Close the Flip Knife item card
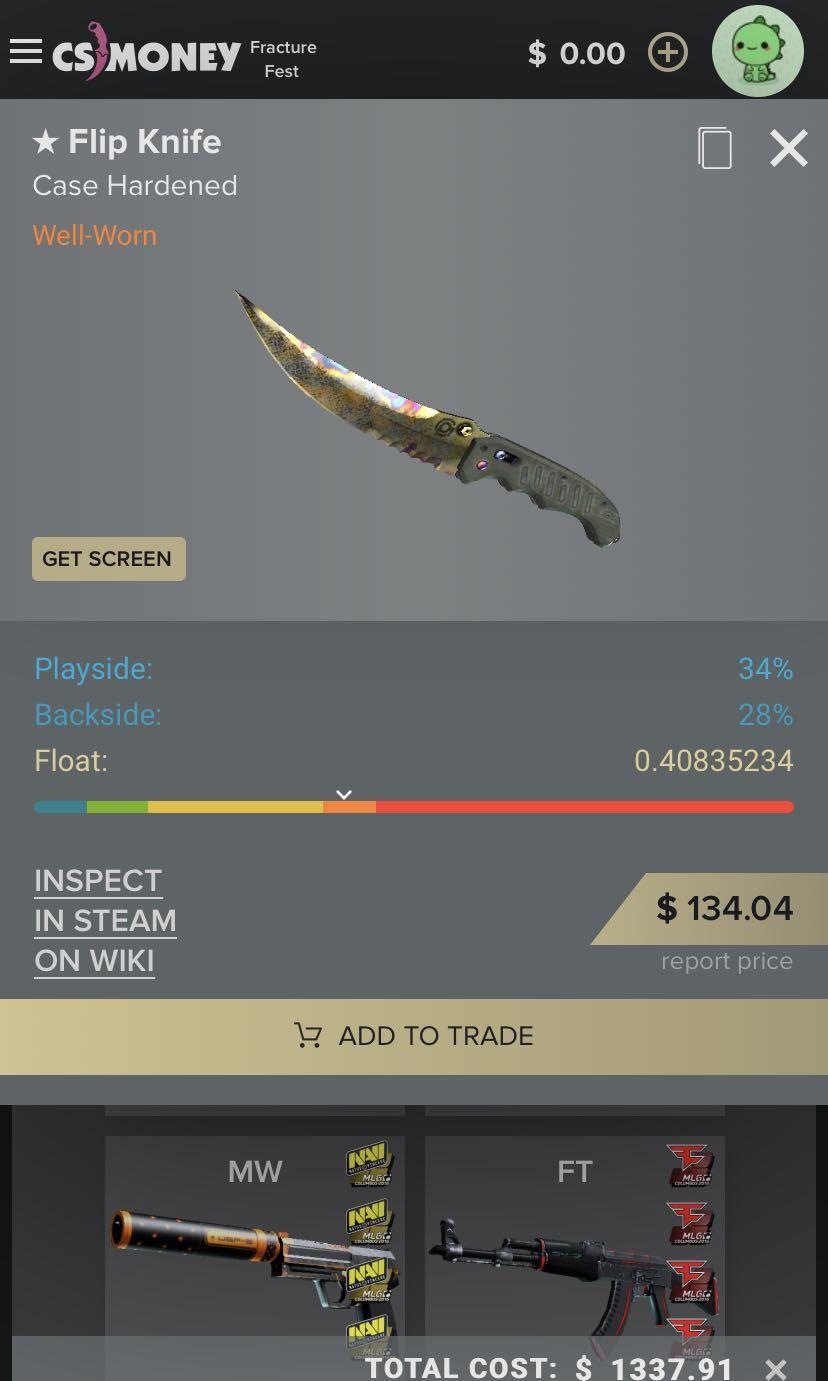Screen dimensions: 828x1381 click(788, 148)
